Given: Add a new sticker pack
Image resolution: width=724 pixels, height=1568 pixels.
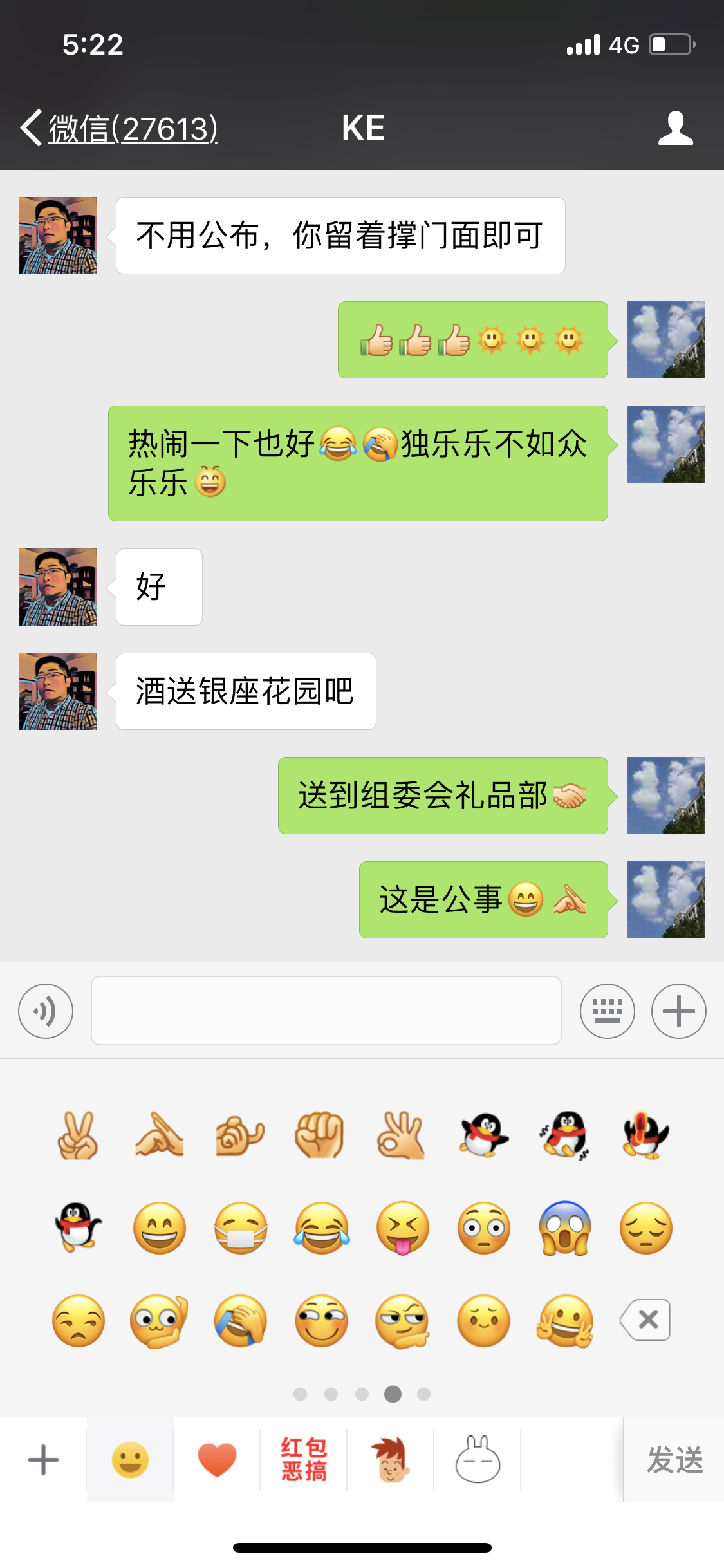Looking at the screenshot, I should [x=43, y=1460].
